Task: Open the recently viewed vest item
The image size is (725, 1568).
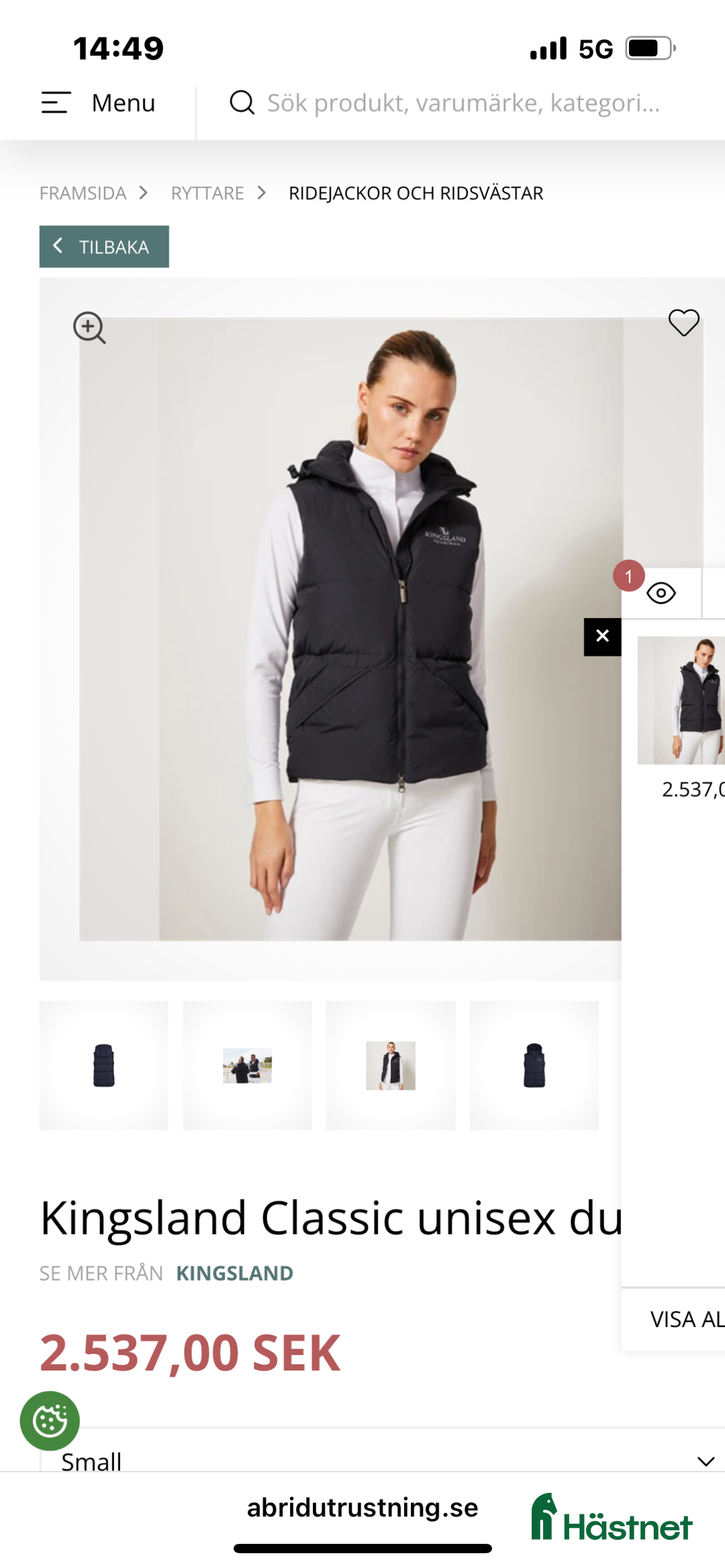Action: click(x=681, y=700)
